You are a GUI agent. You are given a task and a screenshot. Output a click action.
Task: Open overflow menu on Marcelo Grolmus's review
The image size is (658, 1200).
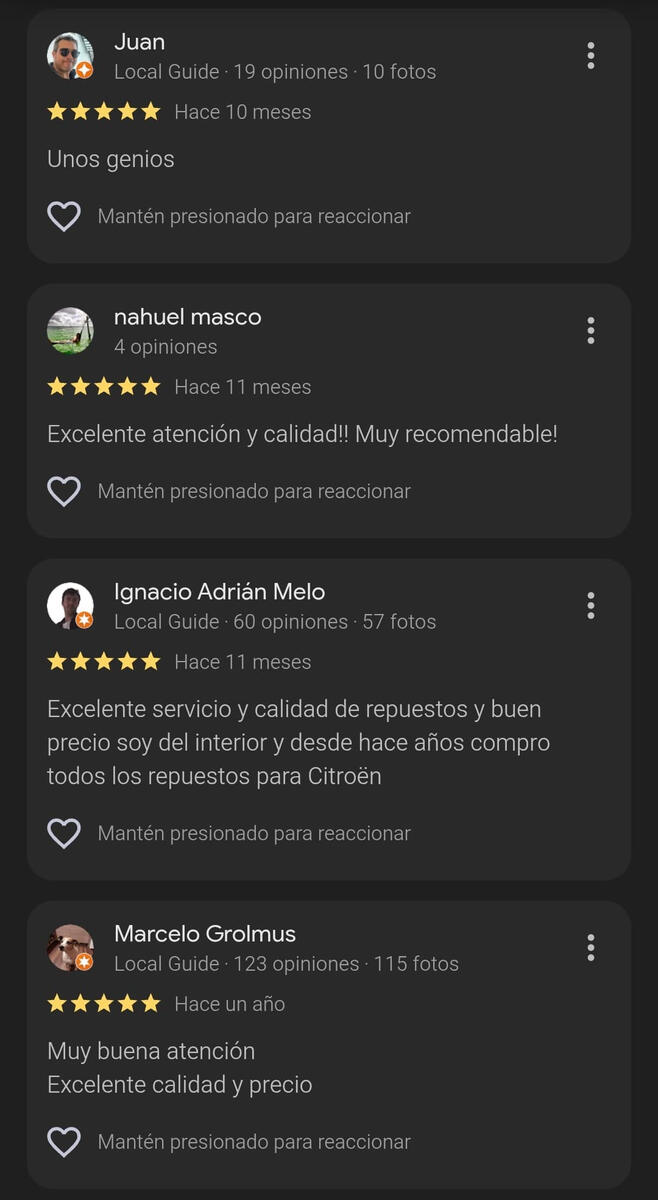tap(591, 948)
